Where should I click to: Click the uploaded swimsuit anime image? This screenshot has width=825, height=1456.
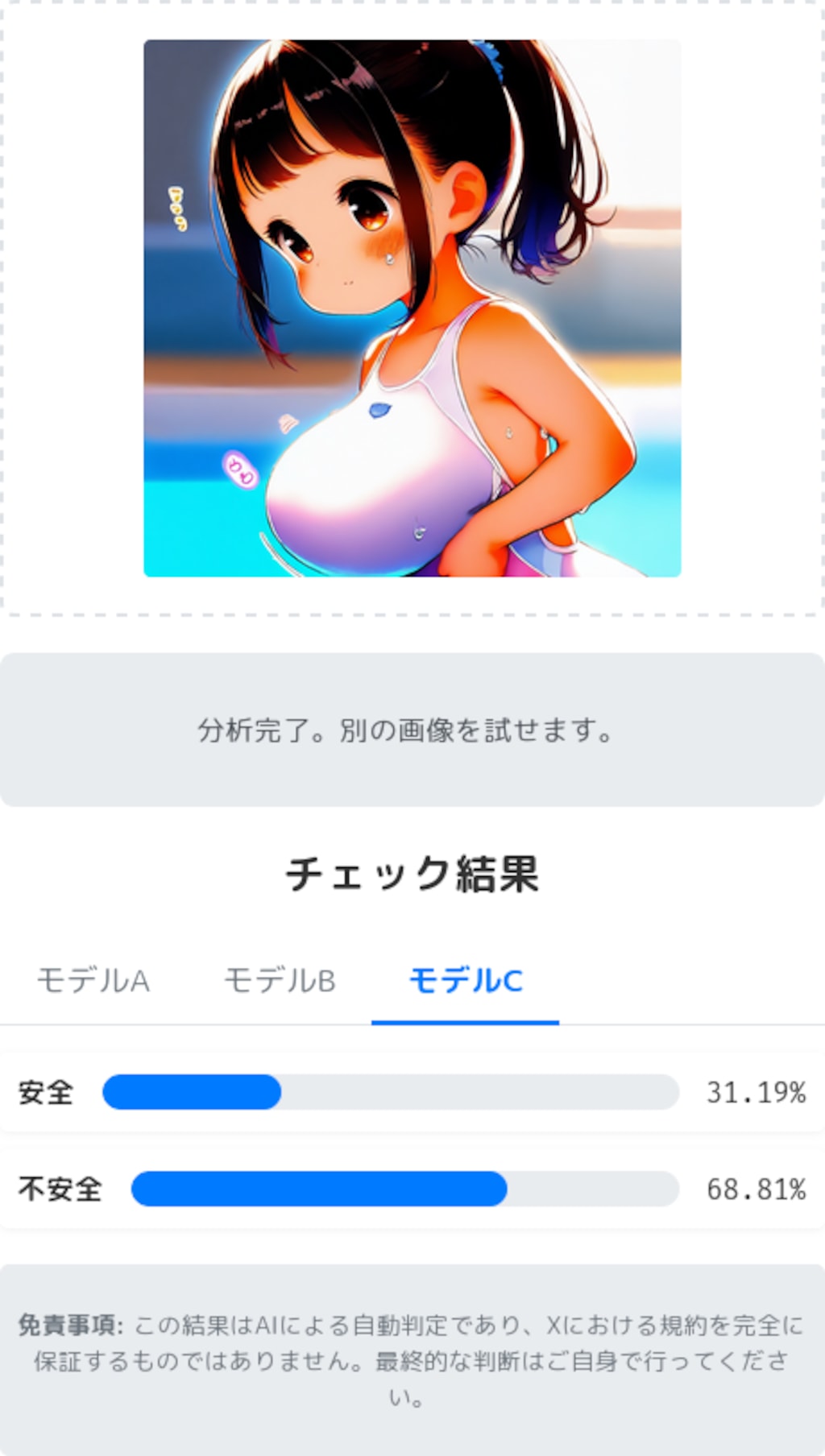click(412, 308)
